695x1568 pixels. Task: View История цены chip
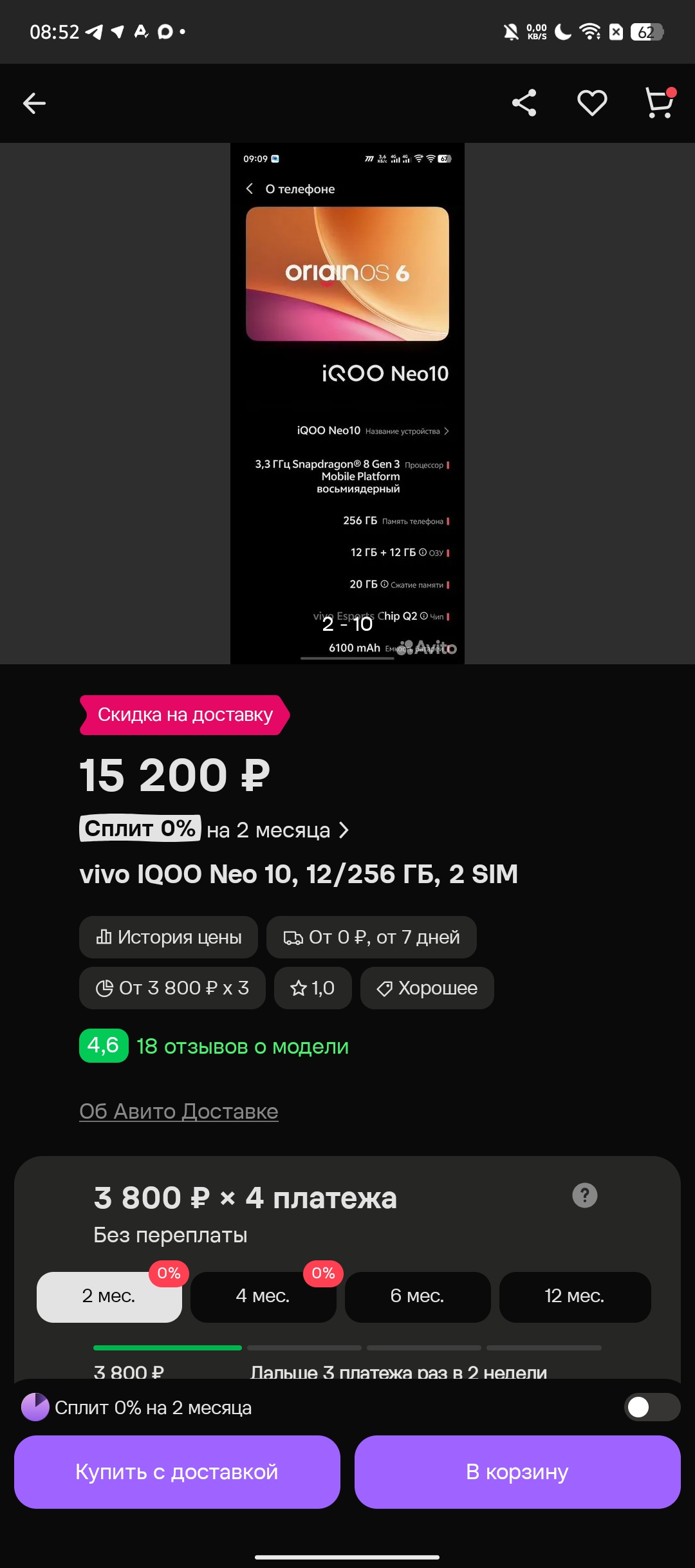pyautogui.click(x=169, y=937)
